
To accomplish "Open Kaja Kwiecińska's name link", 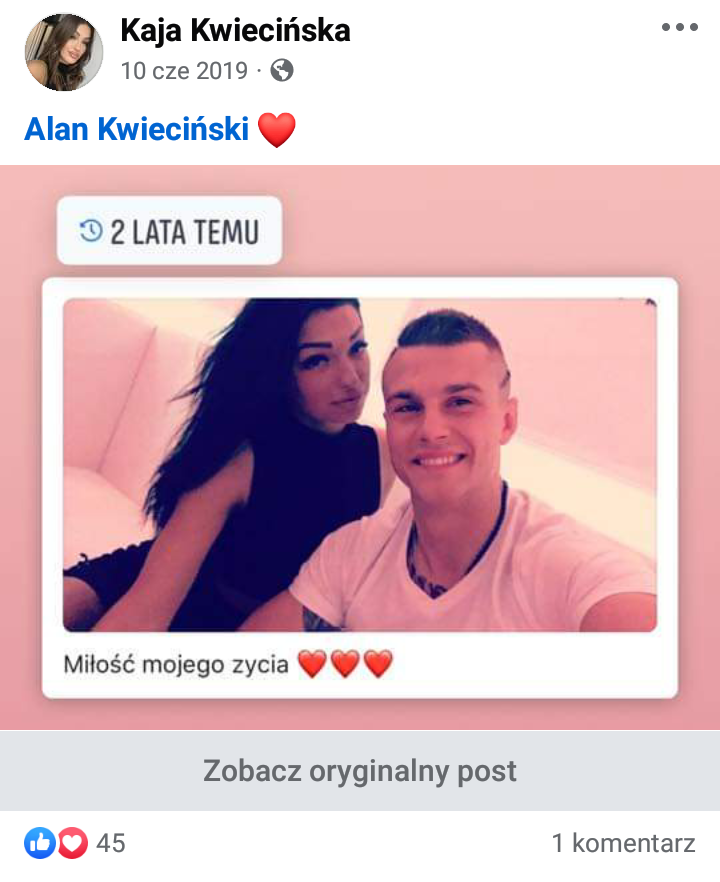I will (235, 31).
